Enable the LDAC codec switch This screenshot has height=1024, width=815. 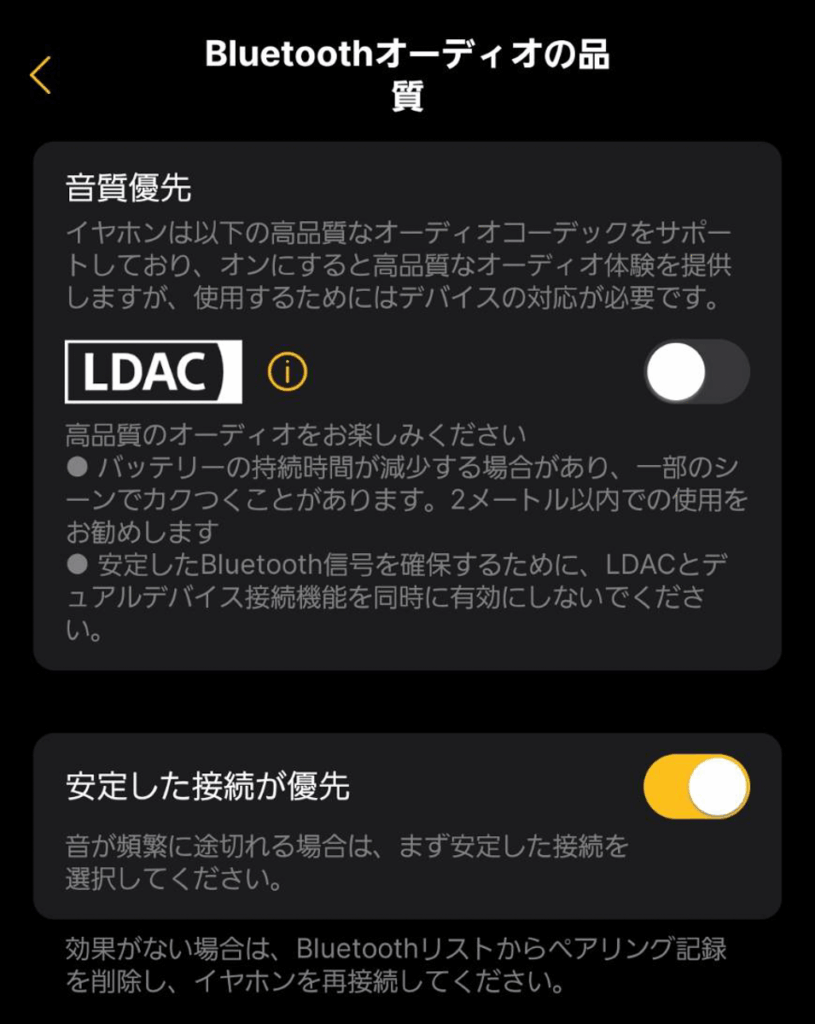tap(696, 372)
